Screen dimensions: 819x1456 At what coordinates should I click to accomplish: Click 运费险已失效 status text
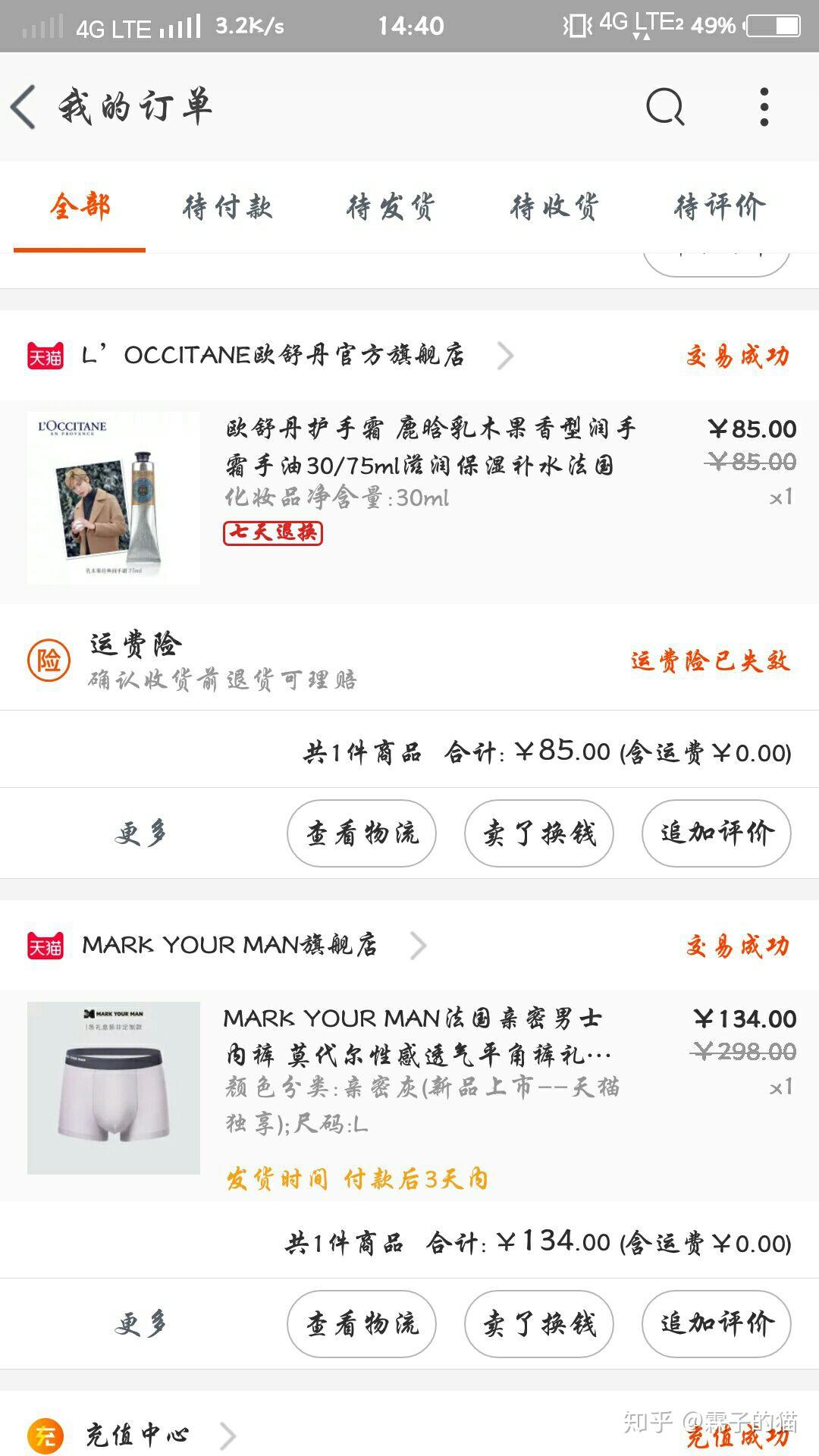711,660
